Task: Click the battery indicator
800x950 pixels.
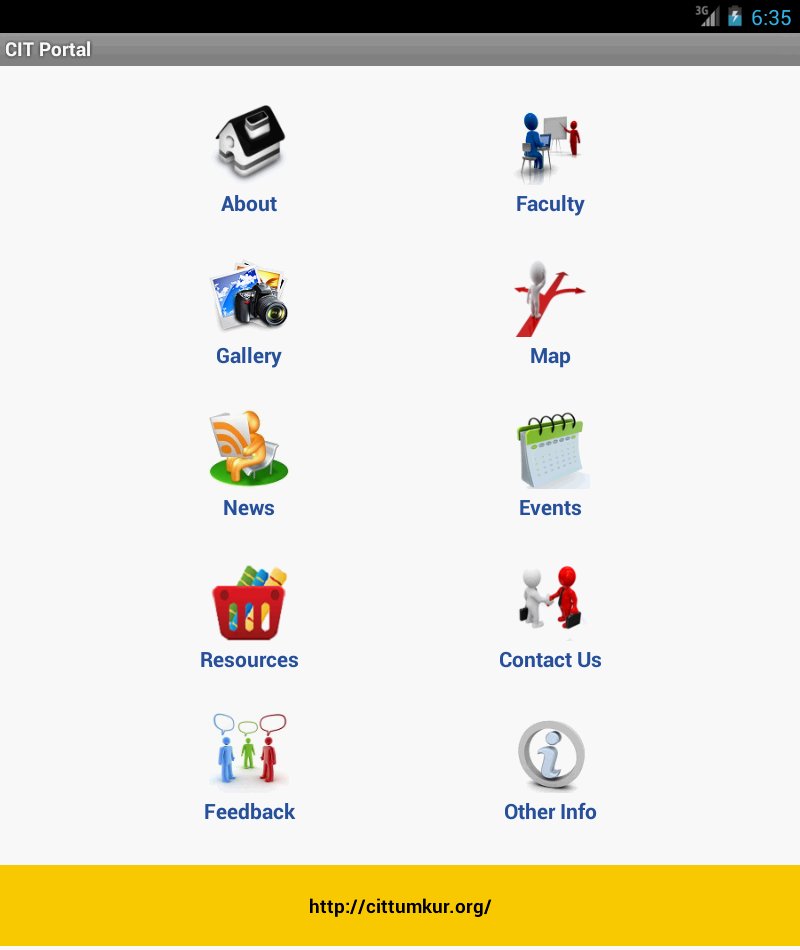Action: point(736,16)
